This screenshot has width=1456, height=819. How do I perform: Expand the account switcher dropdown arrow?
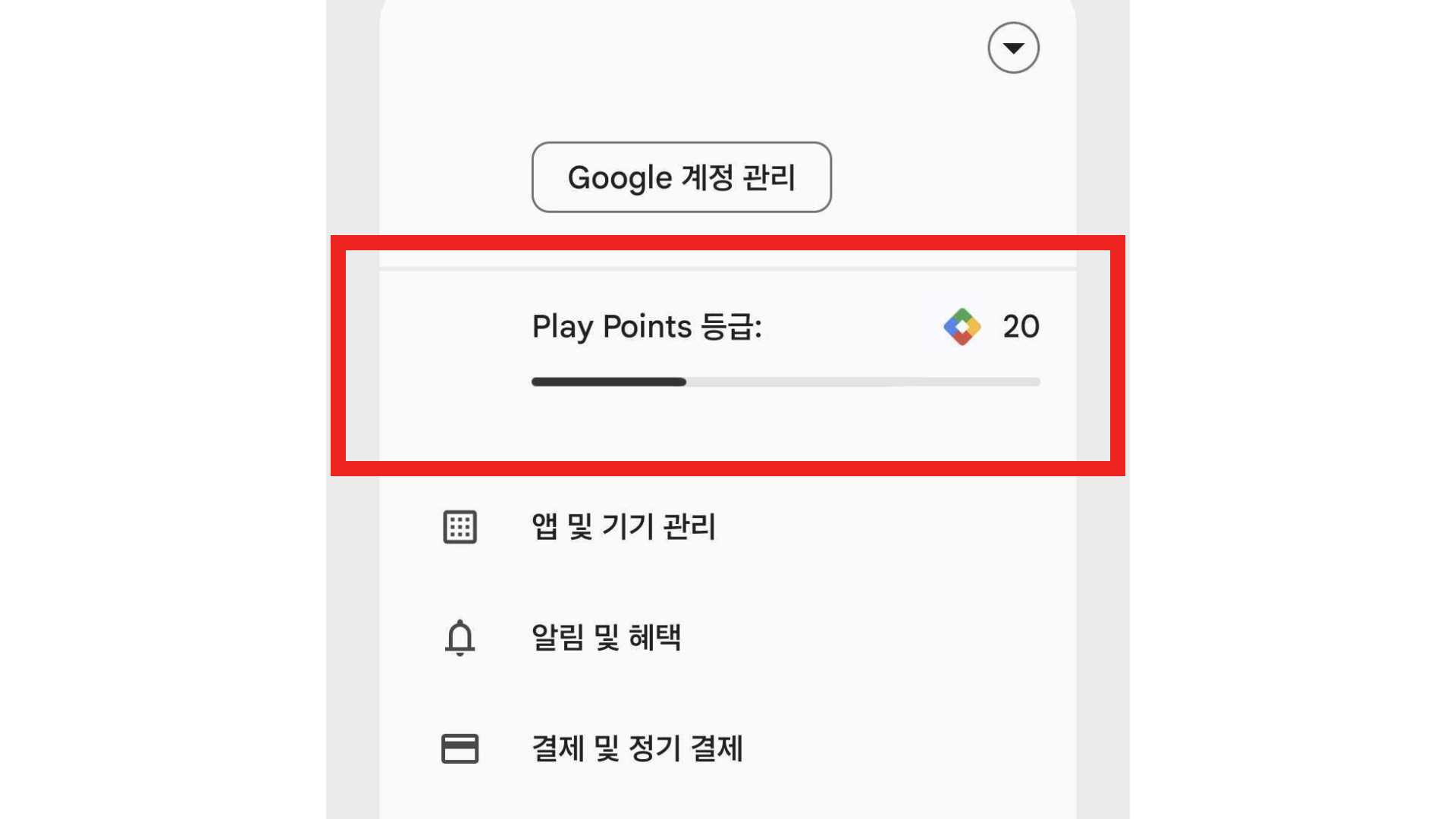[1013, 48]
